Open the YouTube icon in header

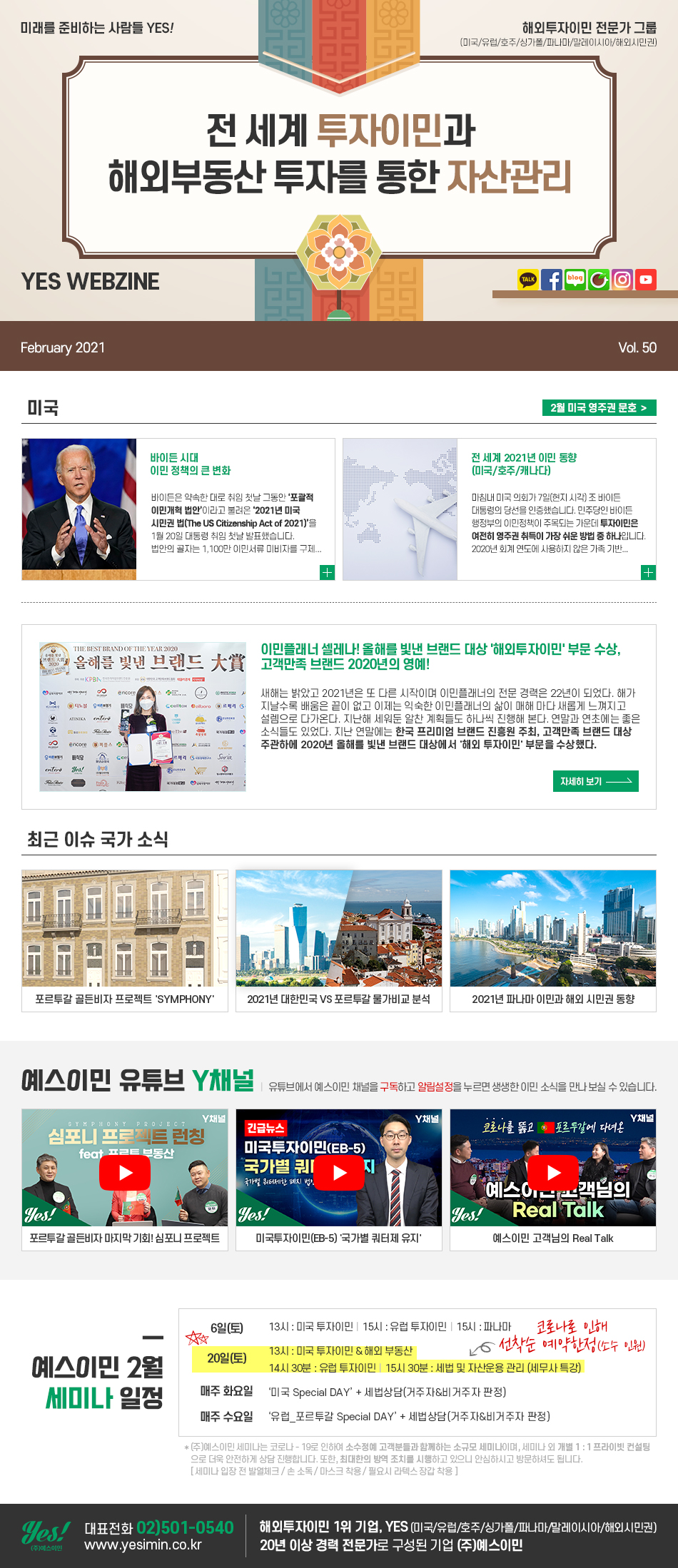(x=646, y=280)
